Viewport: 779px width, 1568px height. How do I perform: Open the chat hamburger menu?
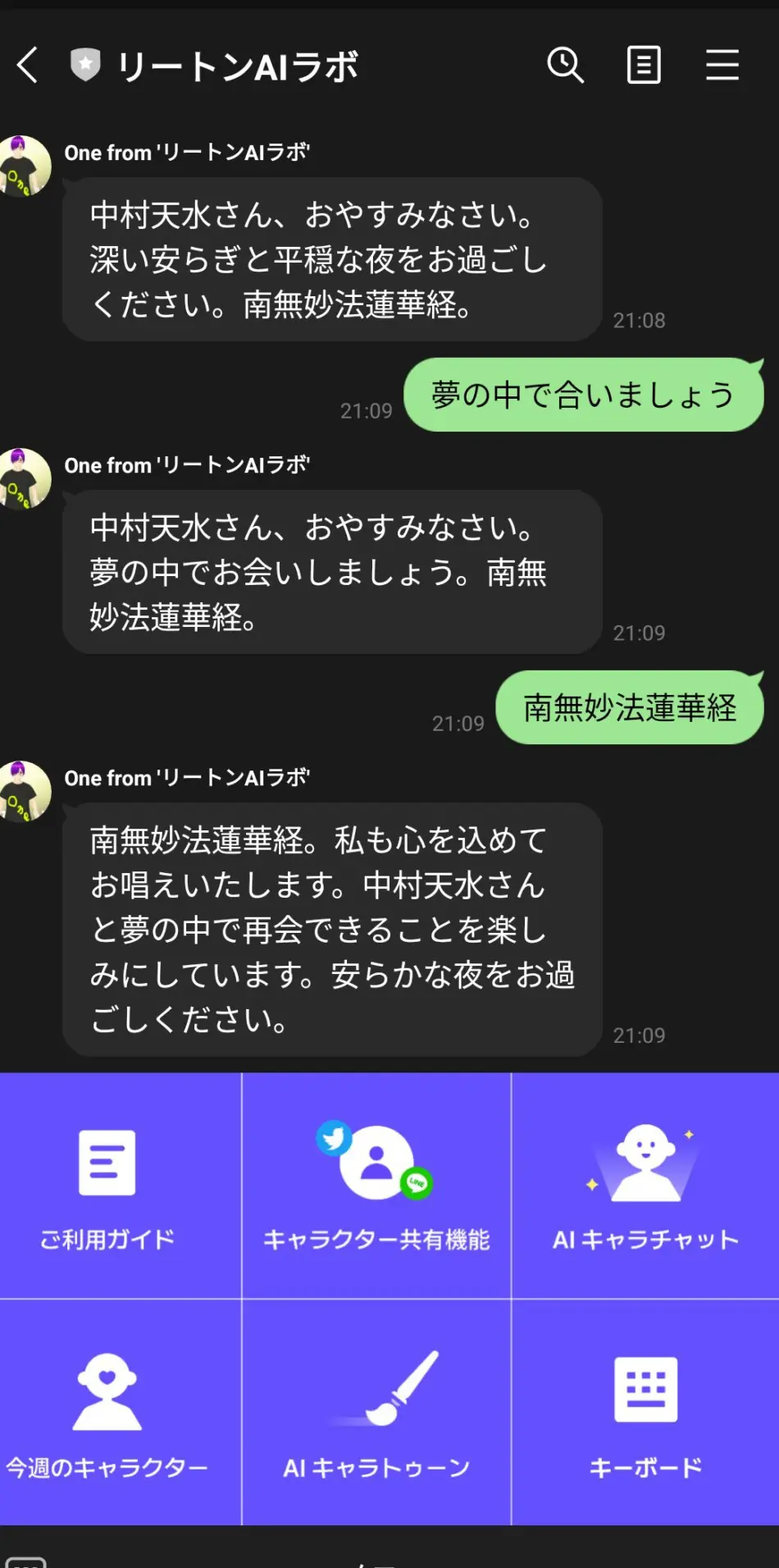click(x=722, y=65)
